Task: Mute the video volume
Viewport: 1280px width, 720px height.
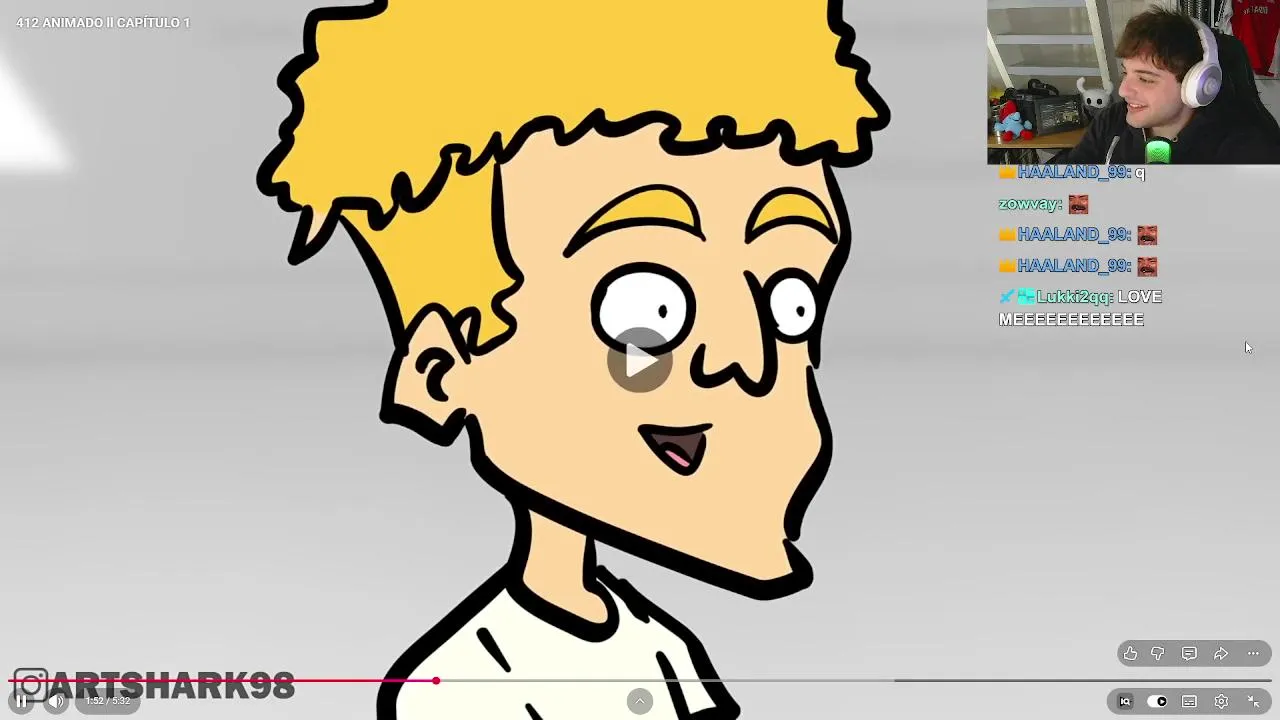Action: [56, 701]
